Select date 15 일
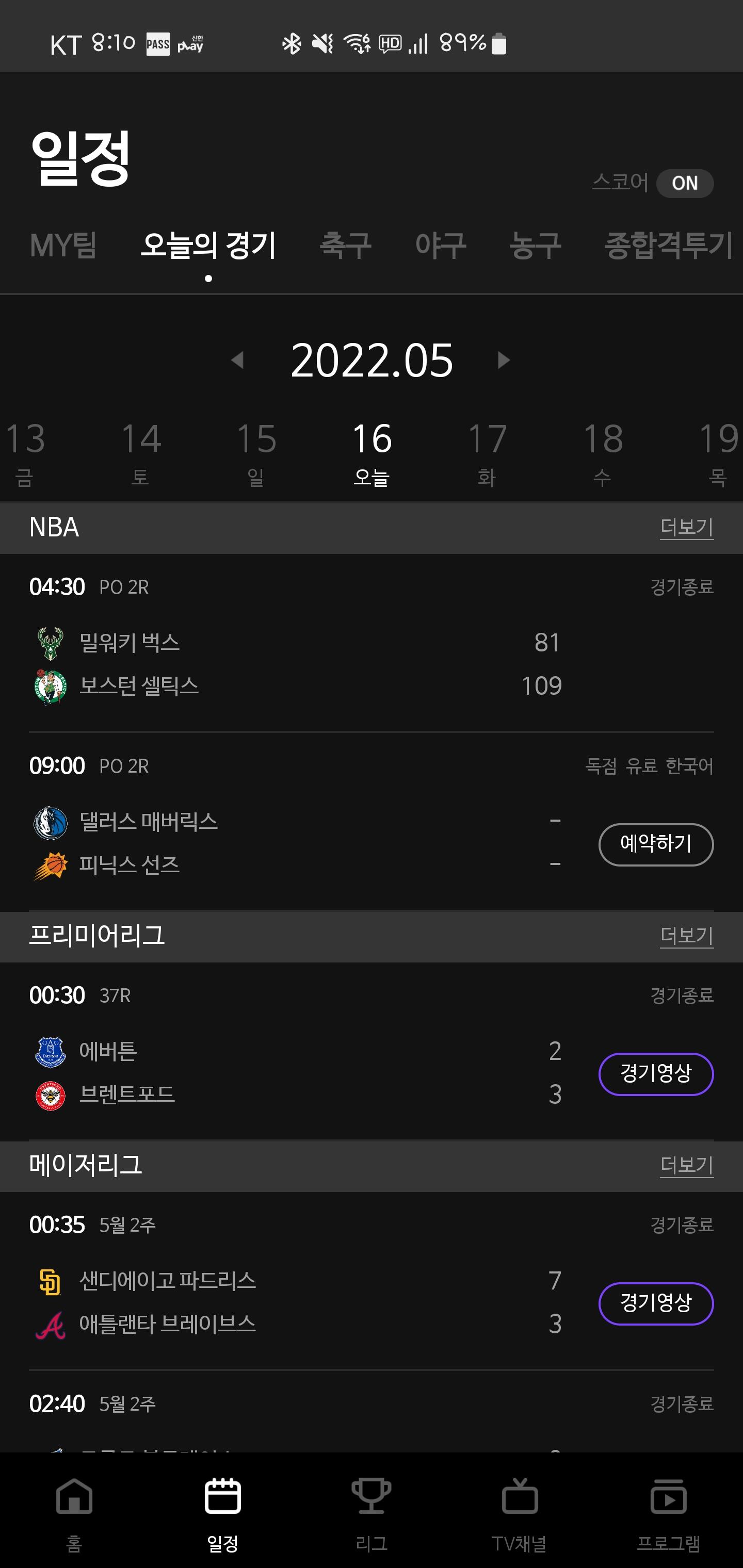Screen dimensions: 743x1568 (x=256, y=452)
